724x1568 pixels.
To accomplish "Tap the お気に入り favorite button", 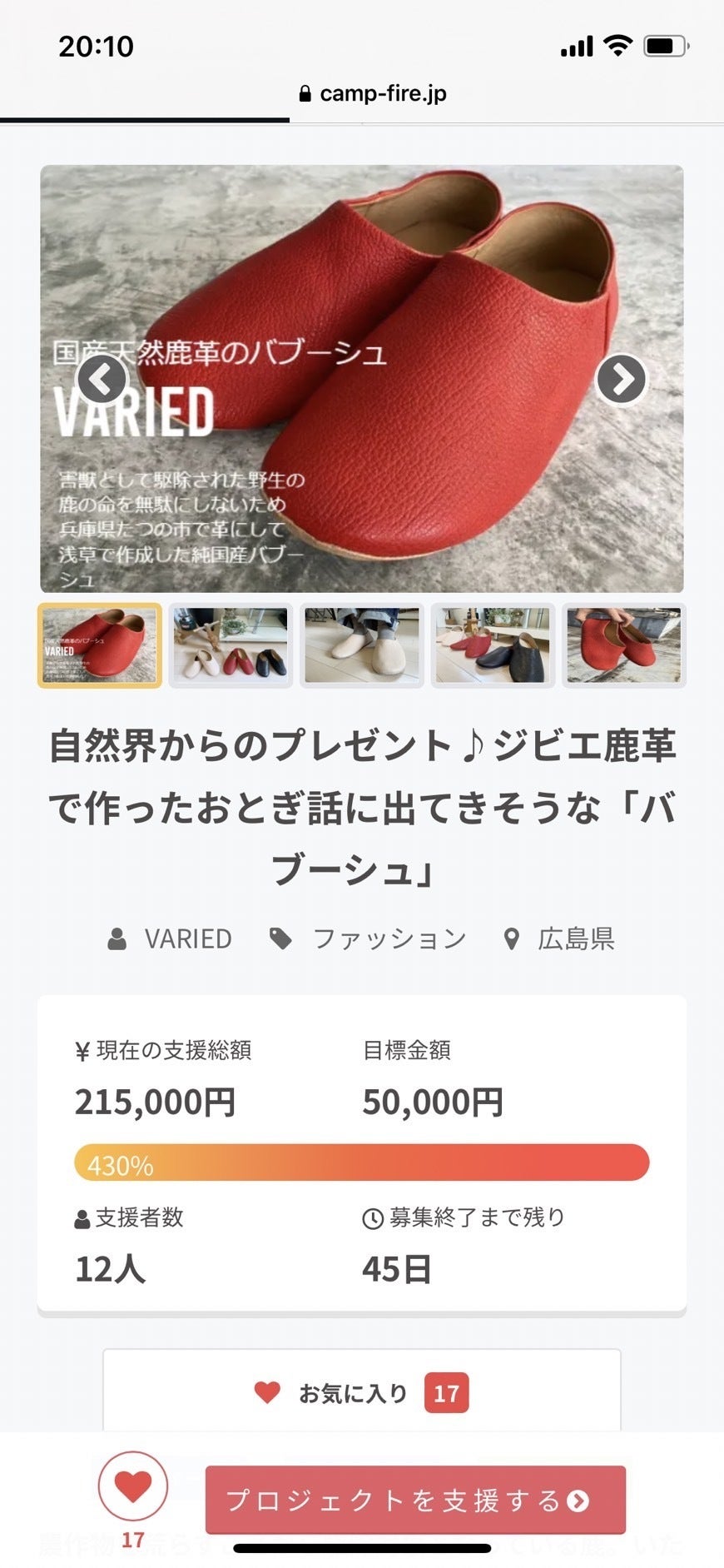I will tap(361, 1393).
